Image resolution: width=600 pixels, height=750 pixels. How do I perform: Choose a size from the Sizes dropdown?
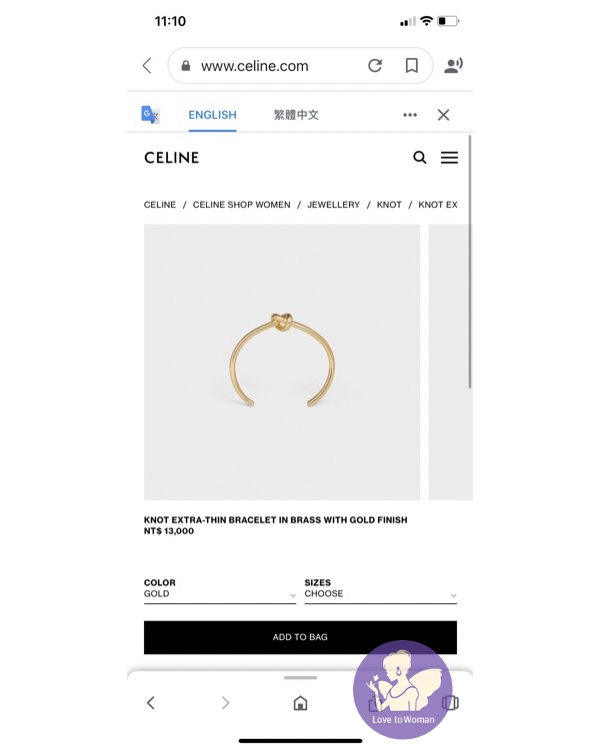point(380,594)
